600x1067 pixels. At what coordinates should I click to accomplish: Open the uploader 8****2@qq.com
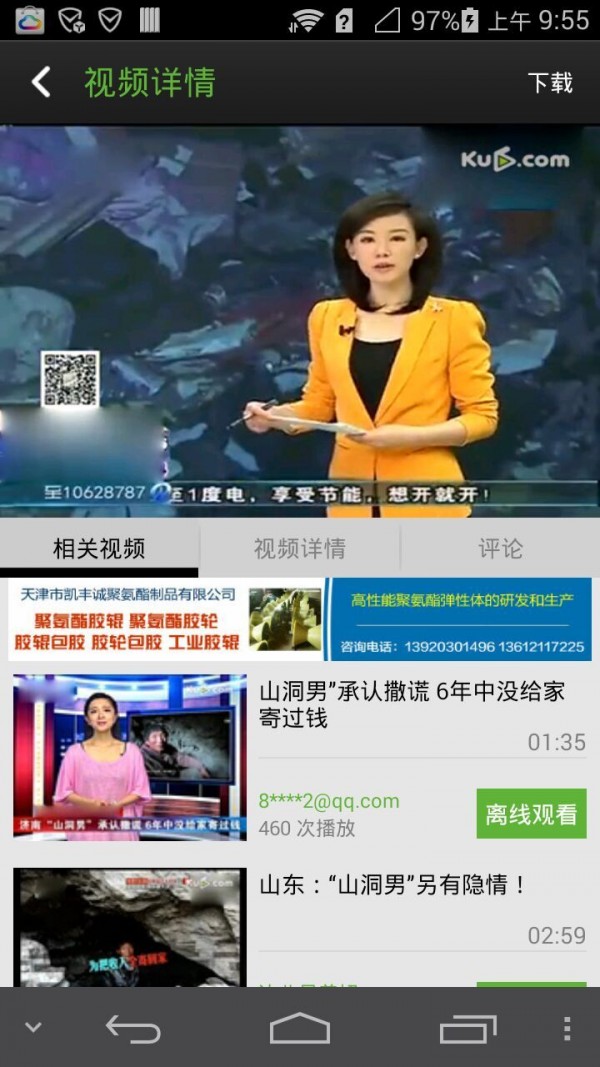point(329,801)
